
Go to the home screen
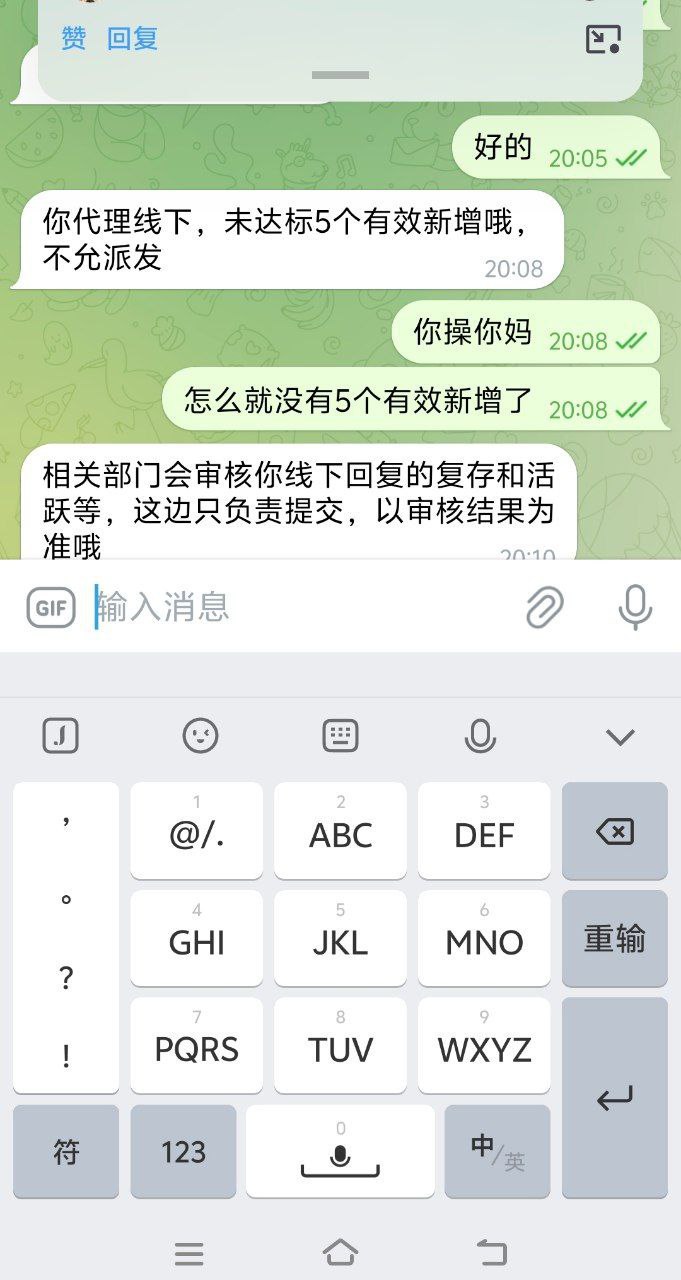(x=340, y=1252)
